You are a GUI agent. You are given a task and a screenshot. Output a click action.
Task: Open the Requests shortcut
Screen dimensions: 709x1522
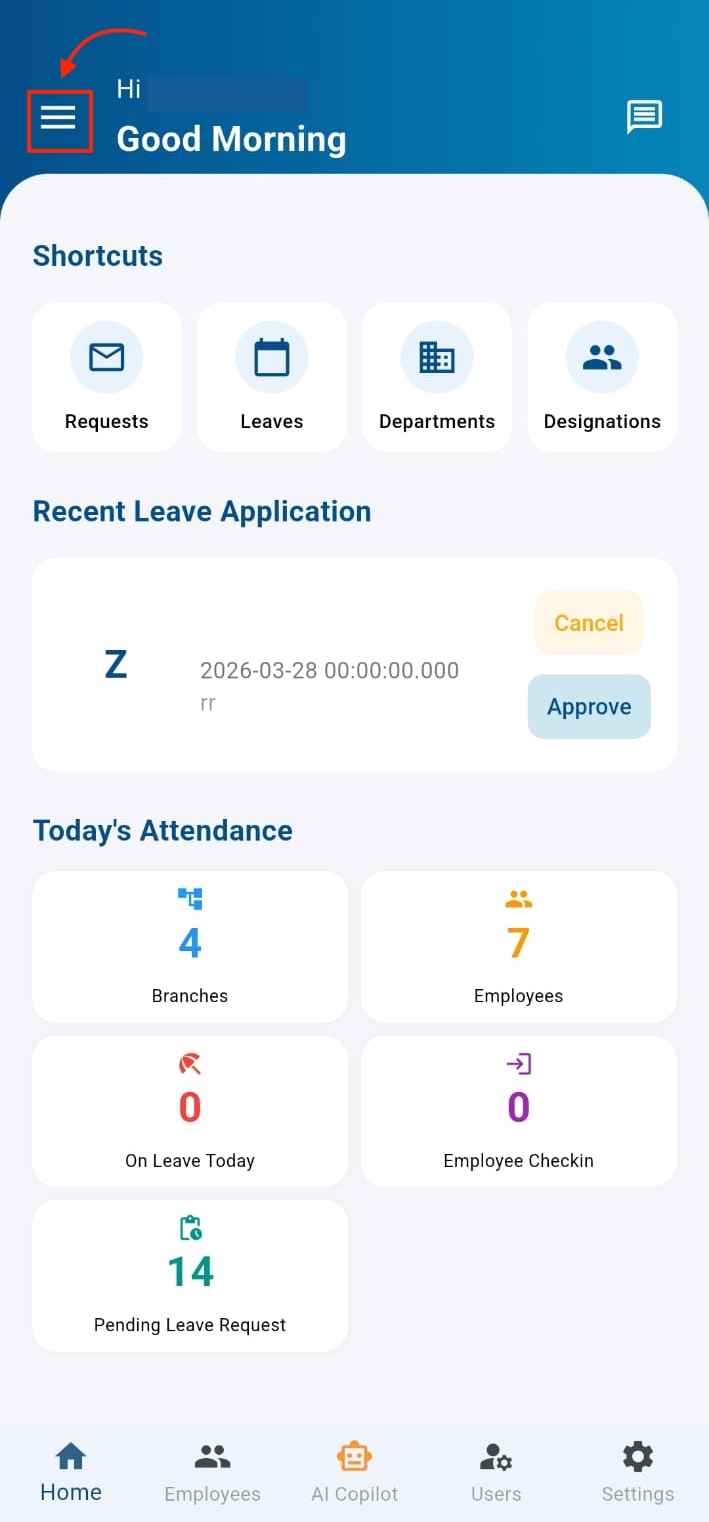tap(107, 377)
